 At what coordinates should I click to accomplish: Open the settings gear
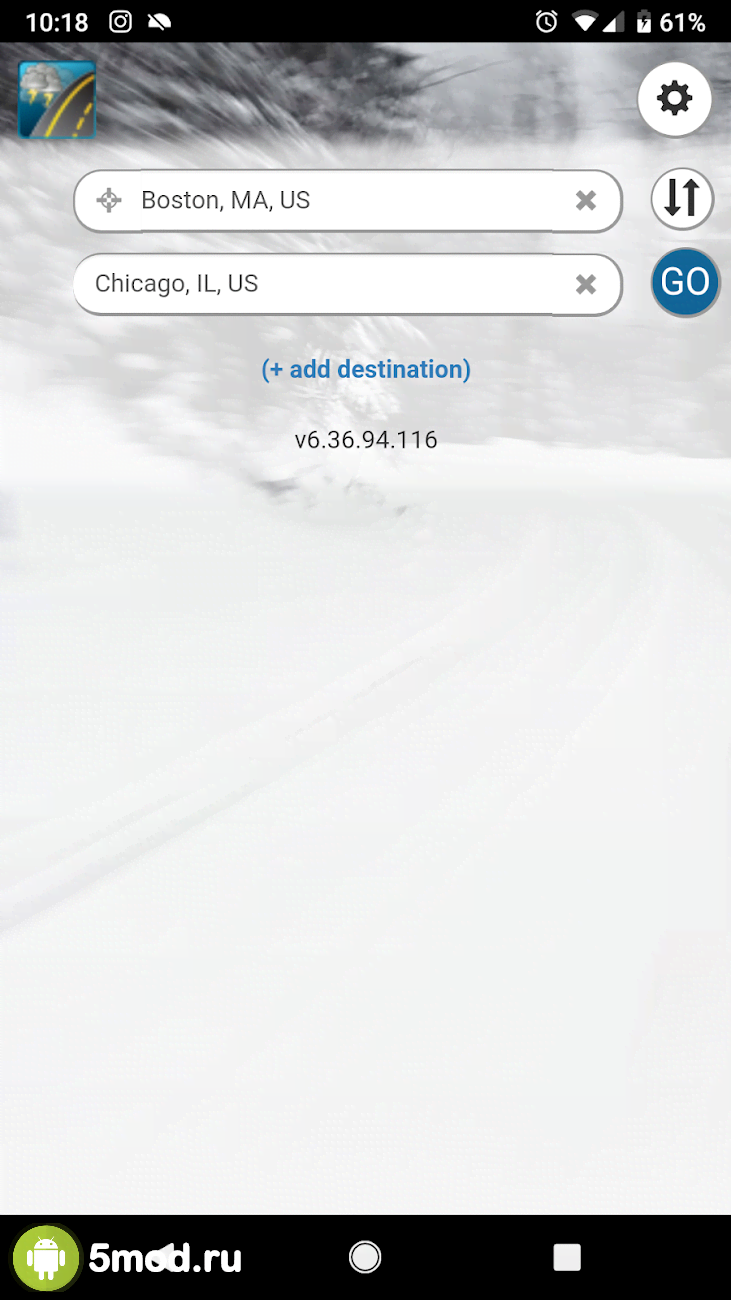[674, 99]
